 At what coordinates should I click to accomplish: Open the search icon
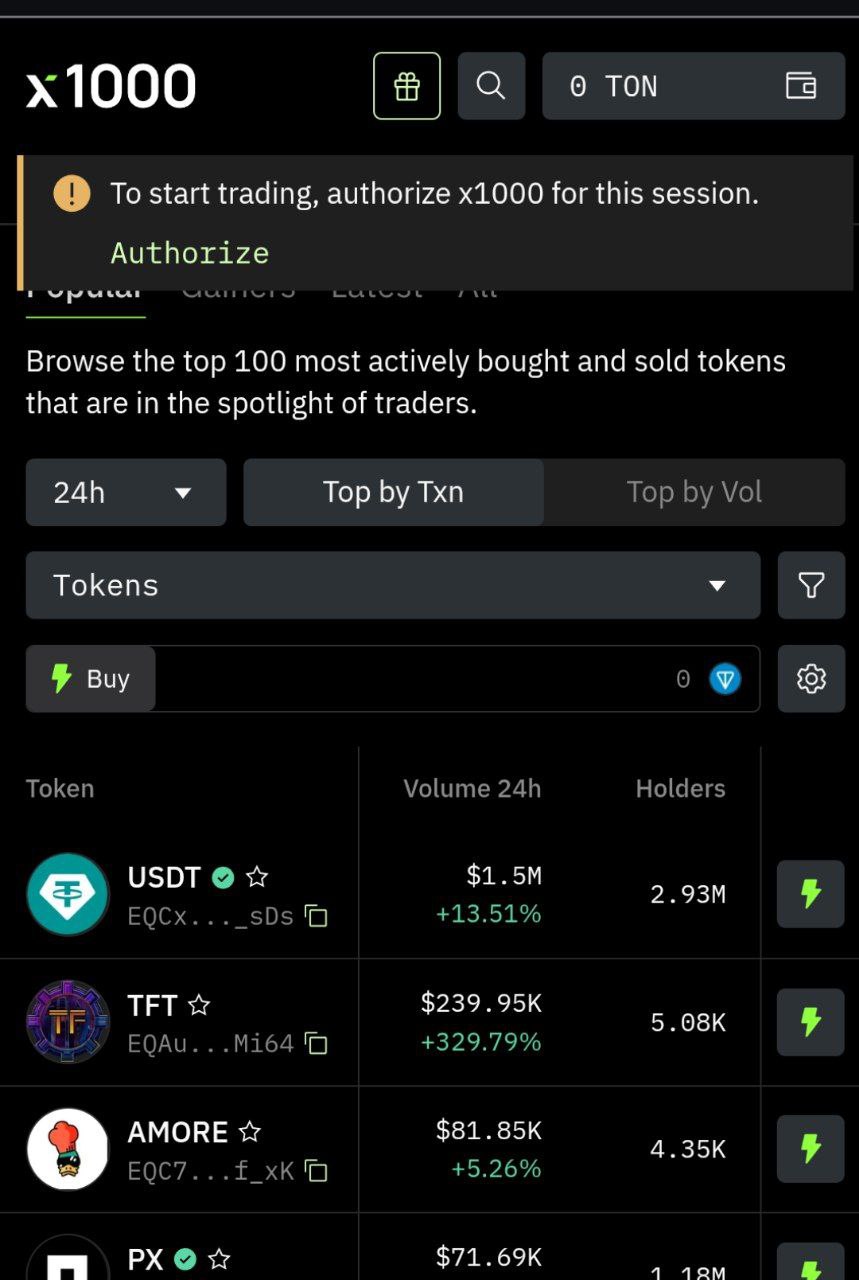coord(491,86)
